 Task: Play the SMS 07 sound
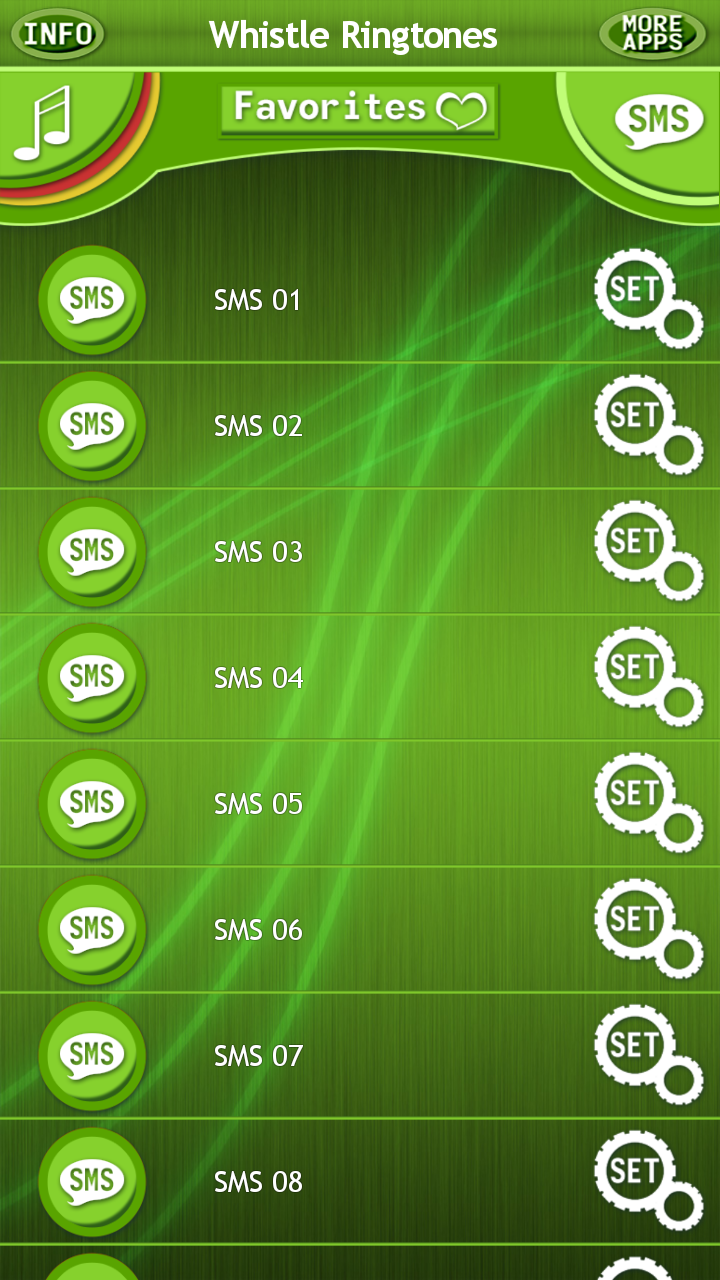coord(92,1055)
